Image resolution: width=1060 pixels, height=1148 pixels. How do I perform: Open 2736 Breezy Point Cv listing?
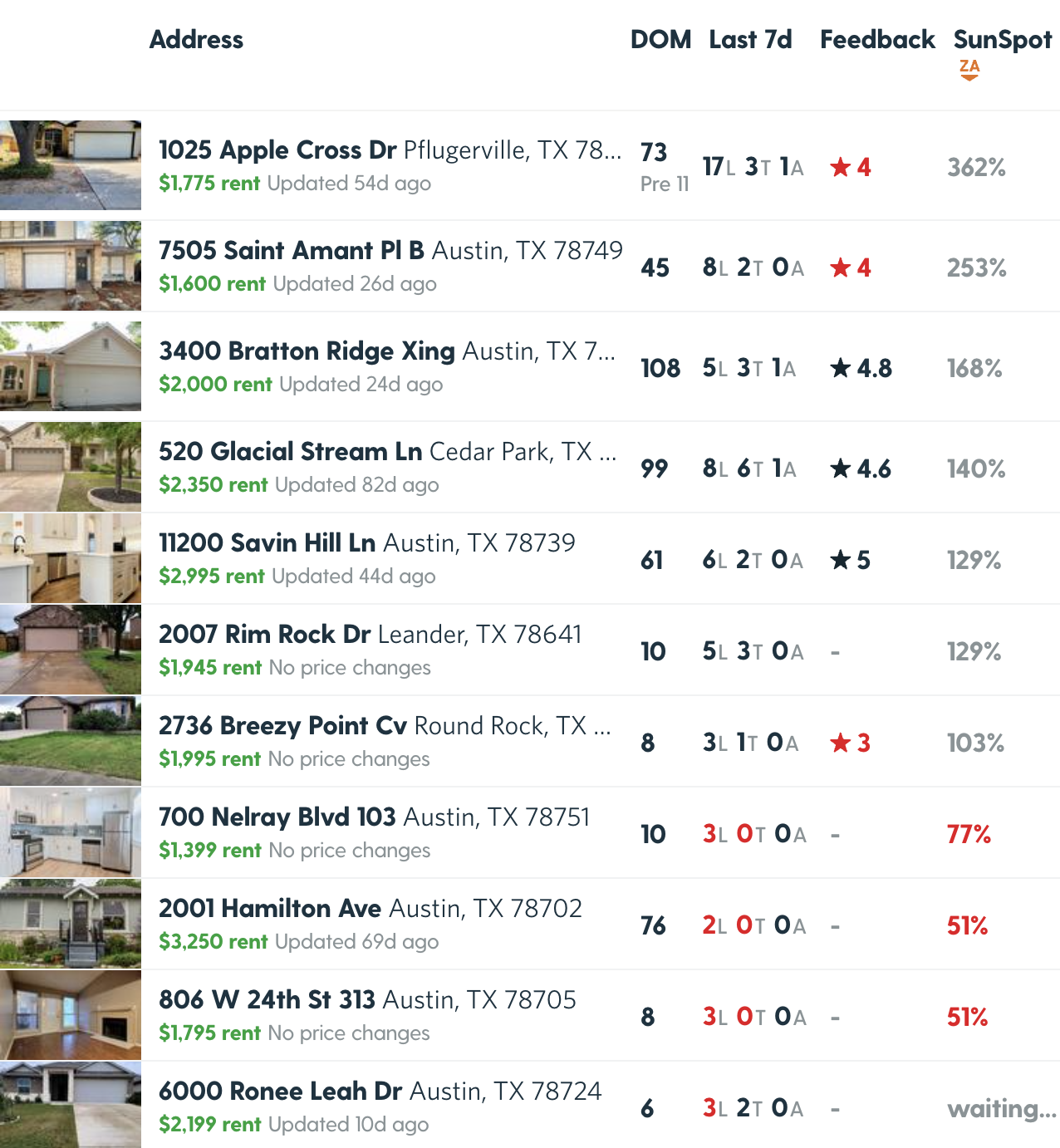tap(530, 741)
